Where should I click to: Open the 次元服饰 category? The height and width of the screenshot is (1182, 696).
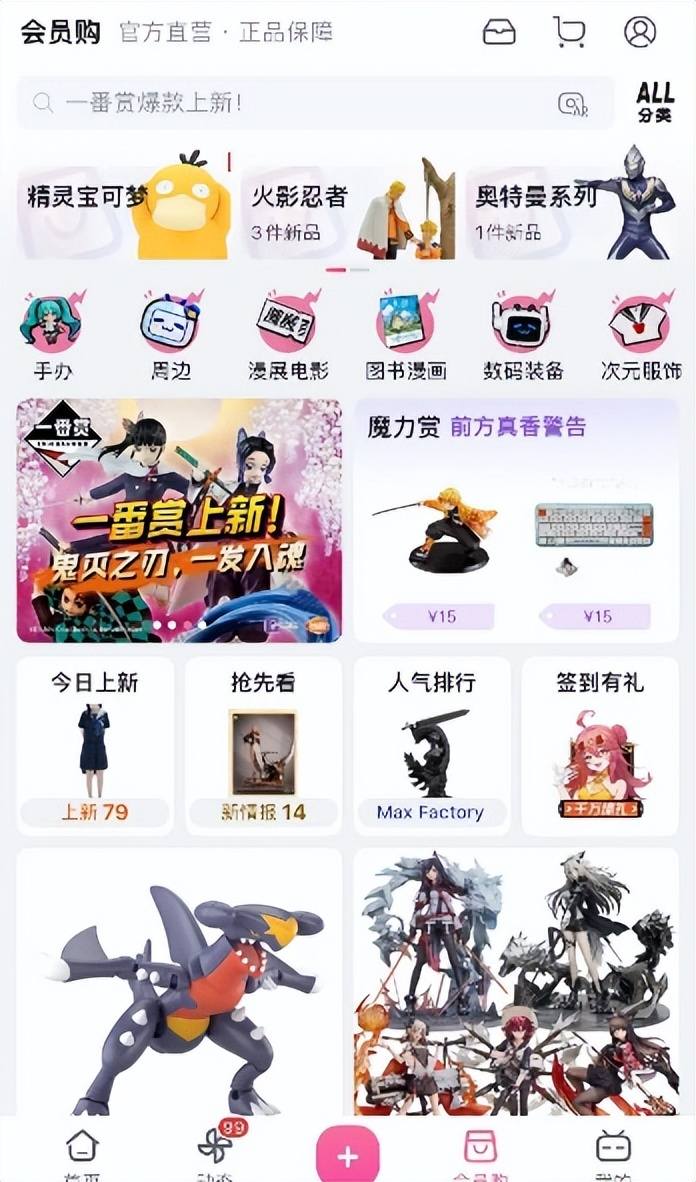(x=641, y=338)
